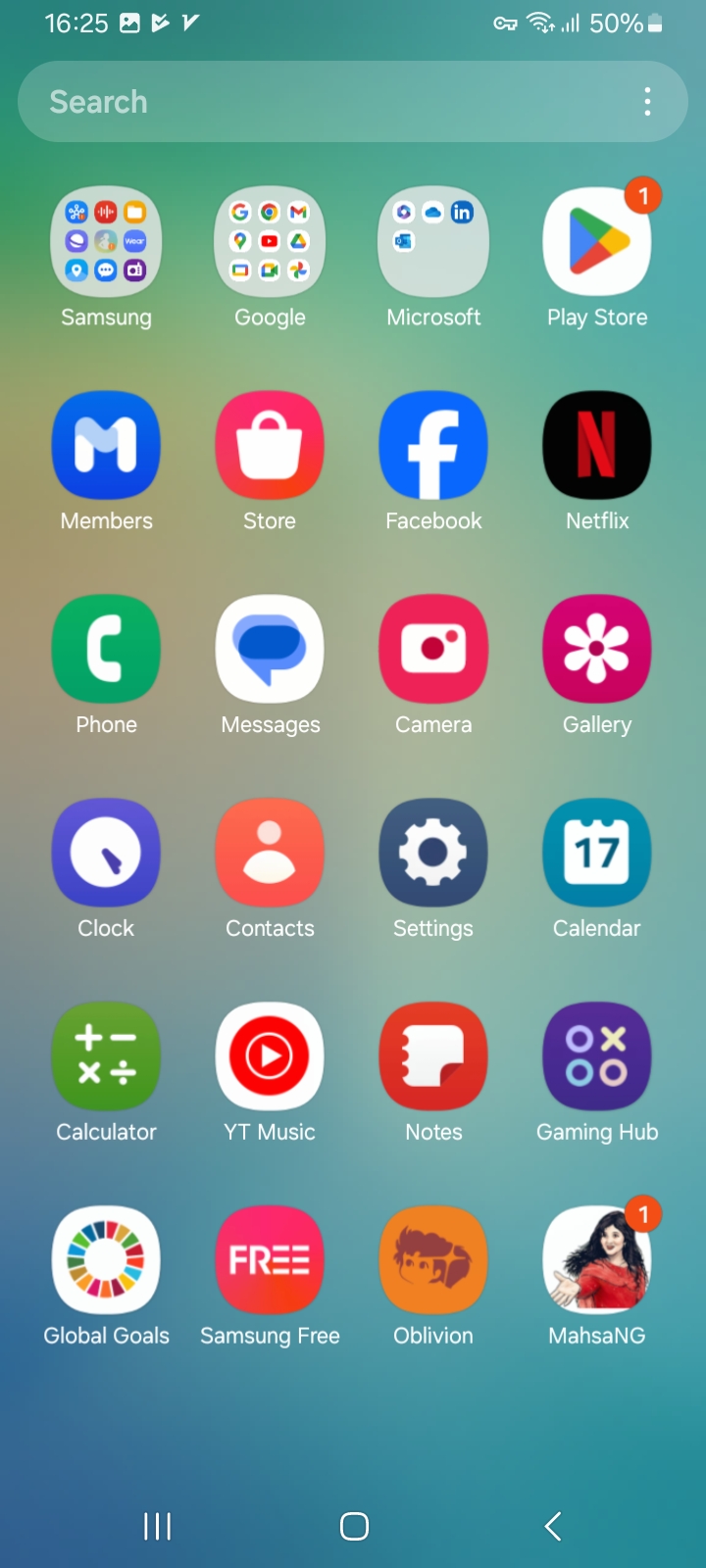Screen dimensions: 706x1568
Task: Open the Phone dialer app
Action: [106, 650]
